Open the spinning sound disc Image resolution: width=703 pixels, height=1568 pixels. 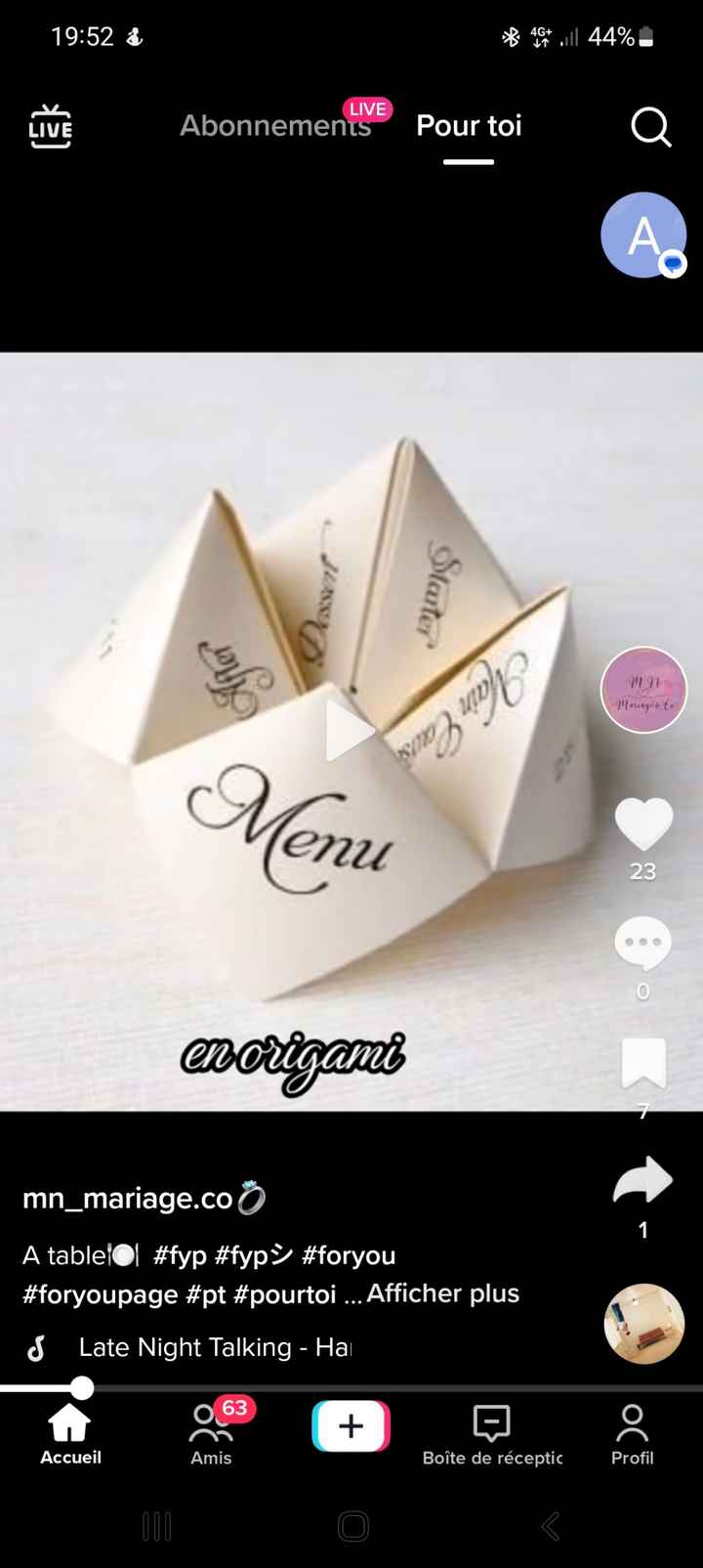tap(643, 1324)
